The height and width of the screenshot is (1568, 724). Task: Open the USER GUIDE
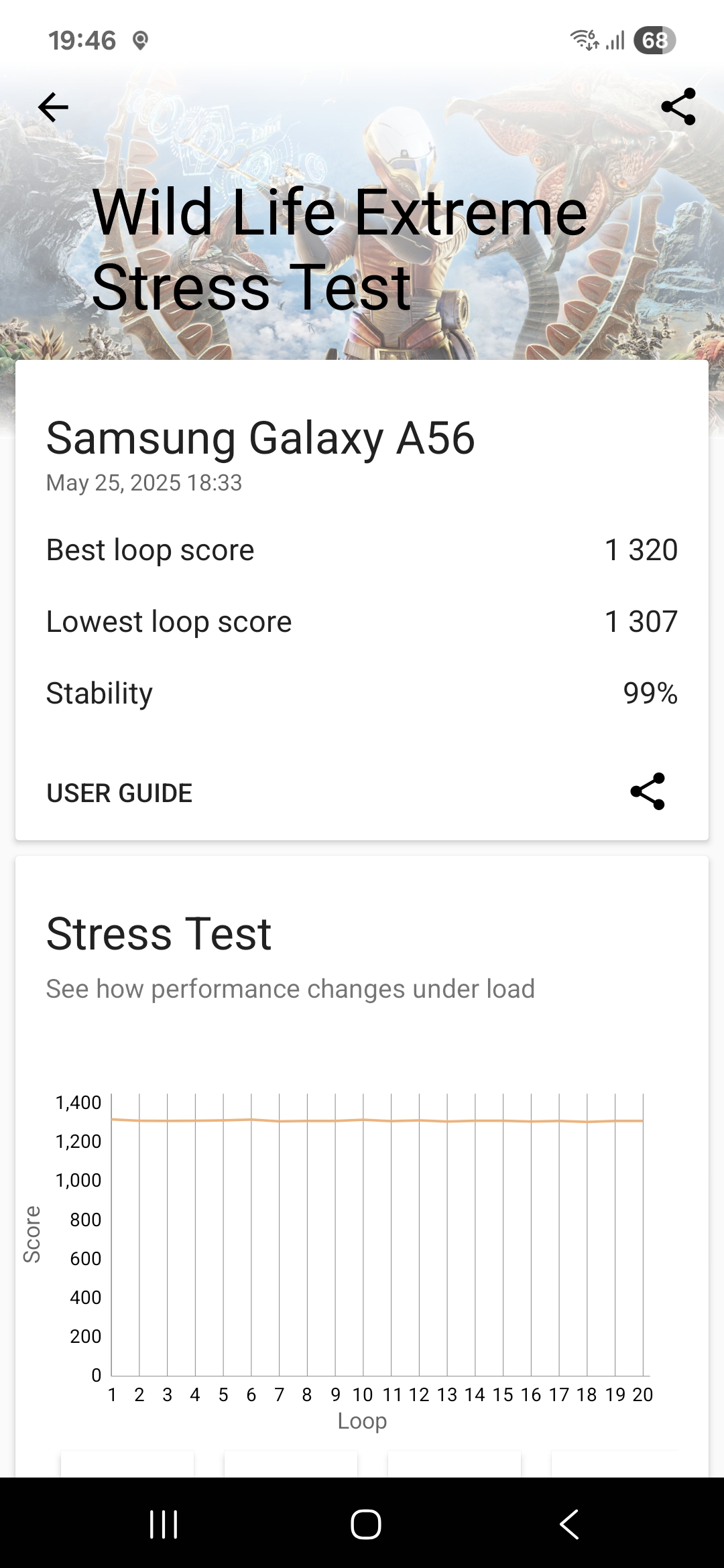[x=119, y=793]
